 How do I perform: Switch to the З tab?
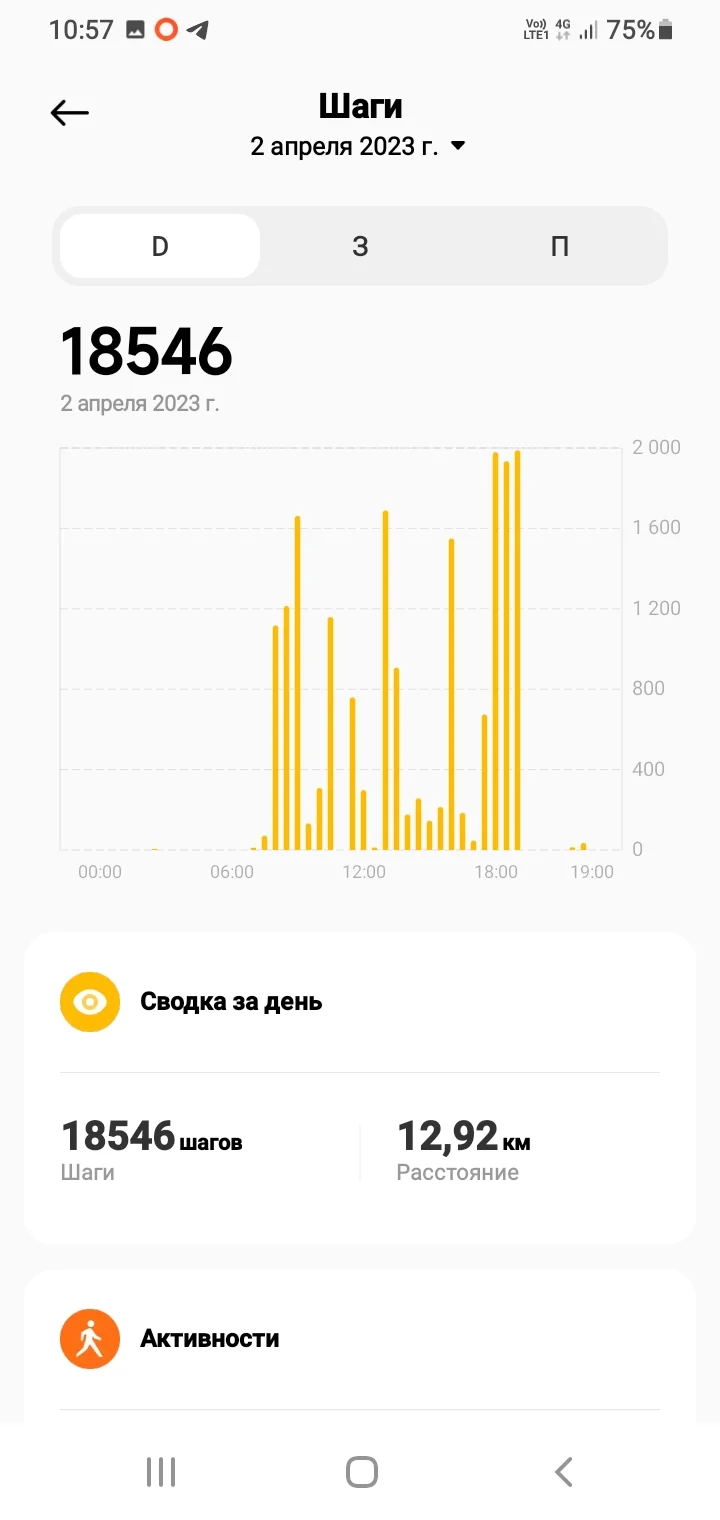pos(360,246)
